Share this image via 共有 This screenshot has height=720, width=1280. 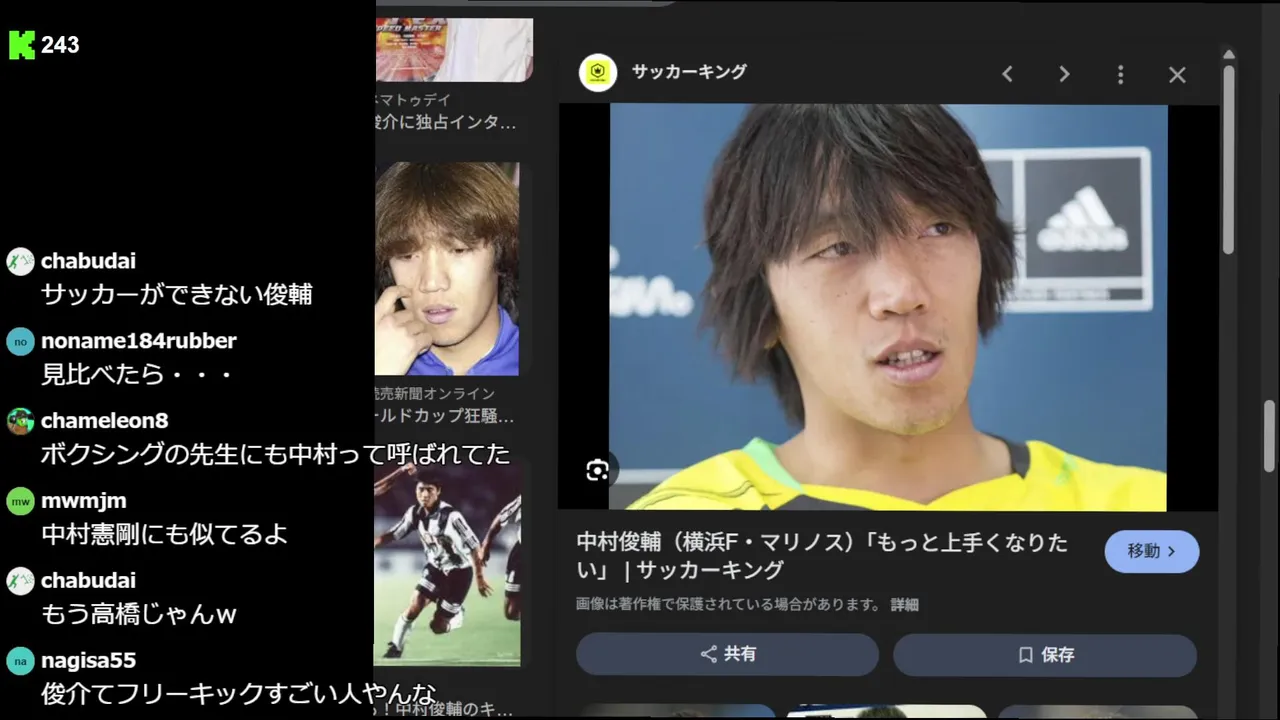[x=727, y=654]
